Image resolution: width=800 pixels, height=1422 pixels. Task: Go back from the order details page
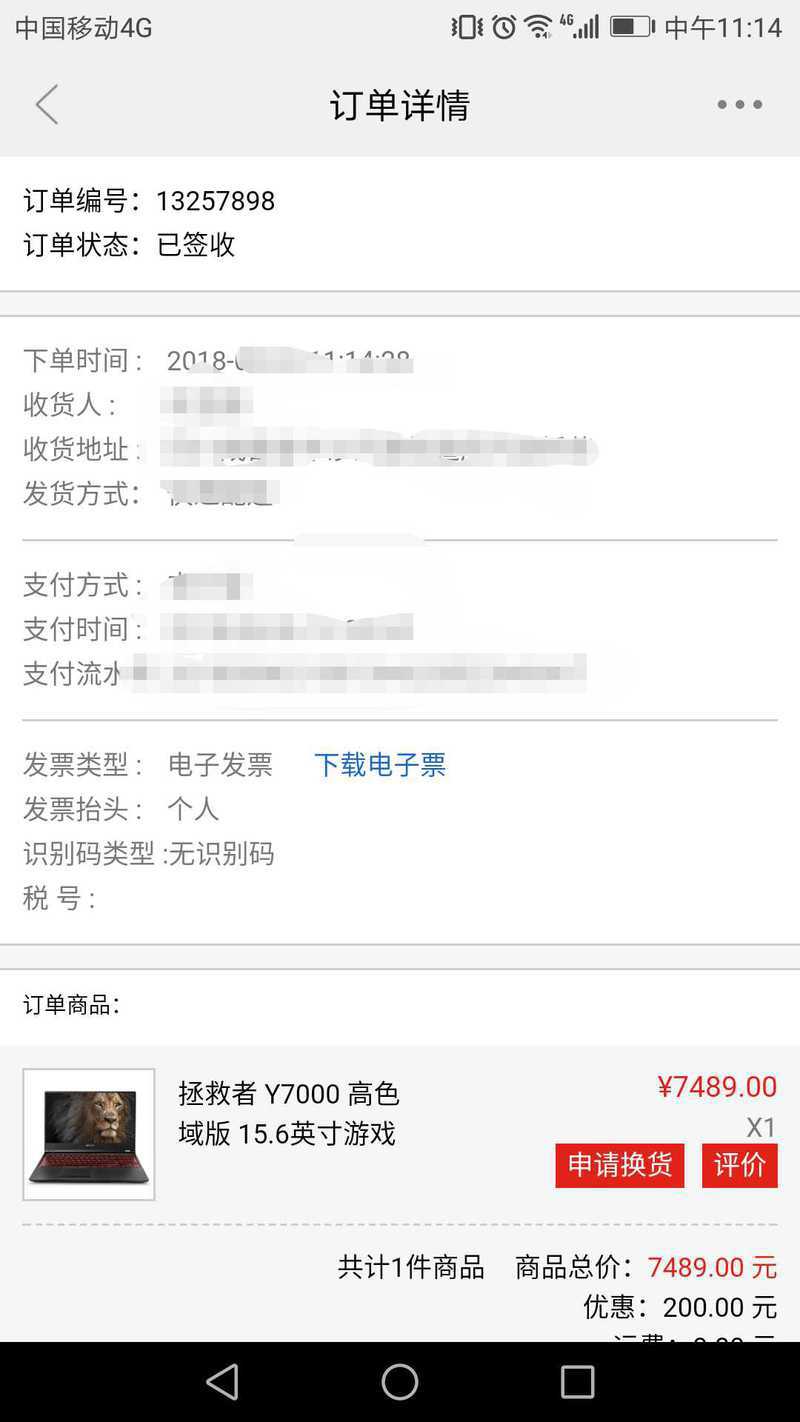coord(47,105)
